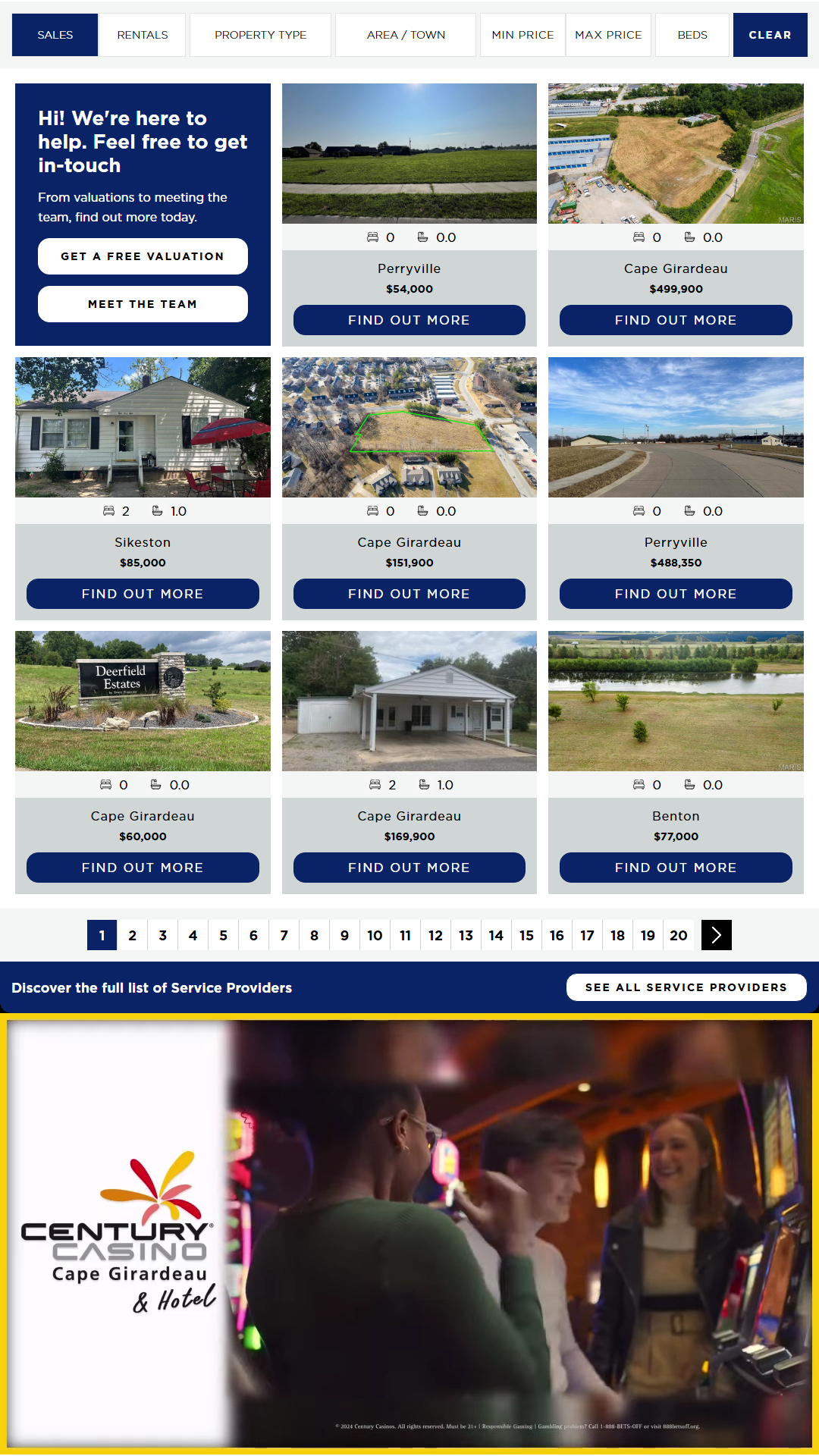Open the Area / Town filter
The image size is (819, 1456).
point(406,35)
